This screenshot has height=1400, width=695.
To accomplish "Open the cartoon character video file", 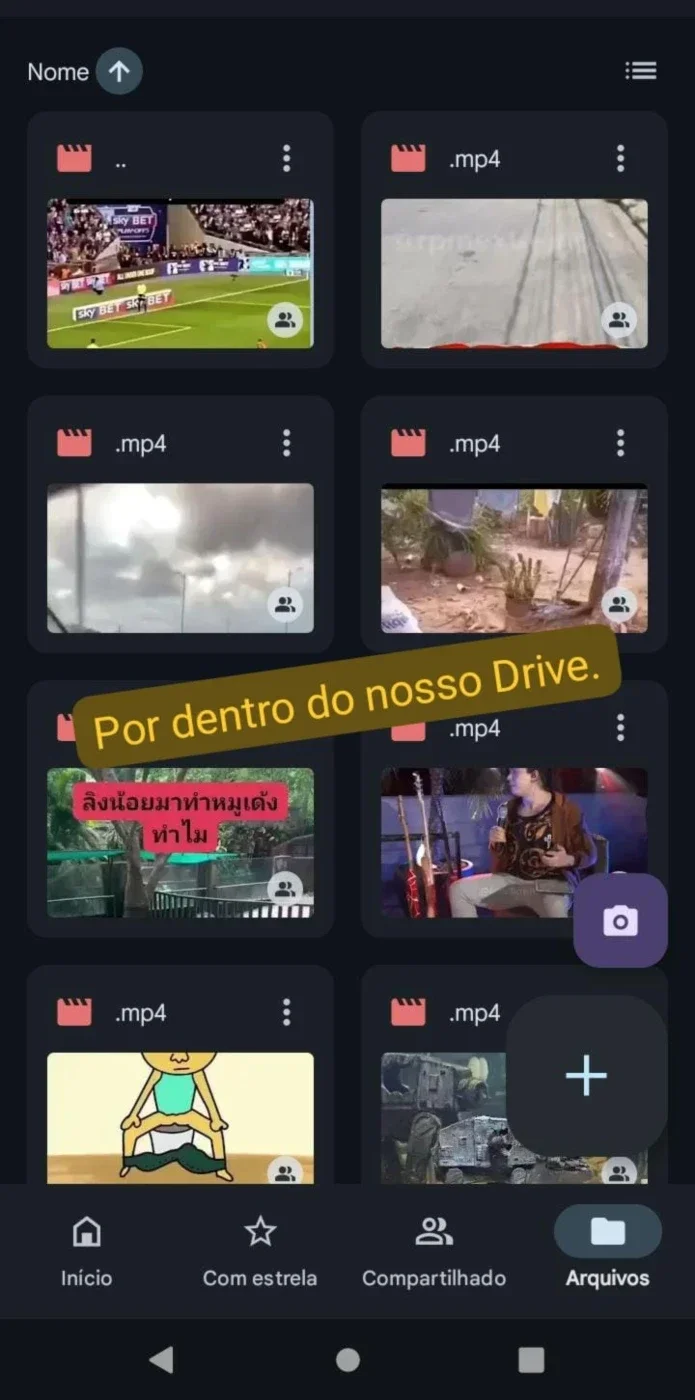I will 180,1118.
